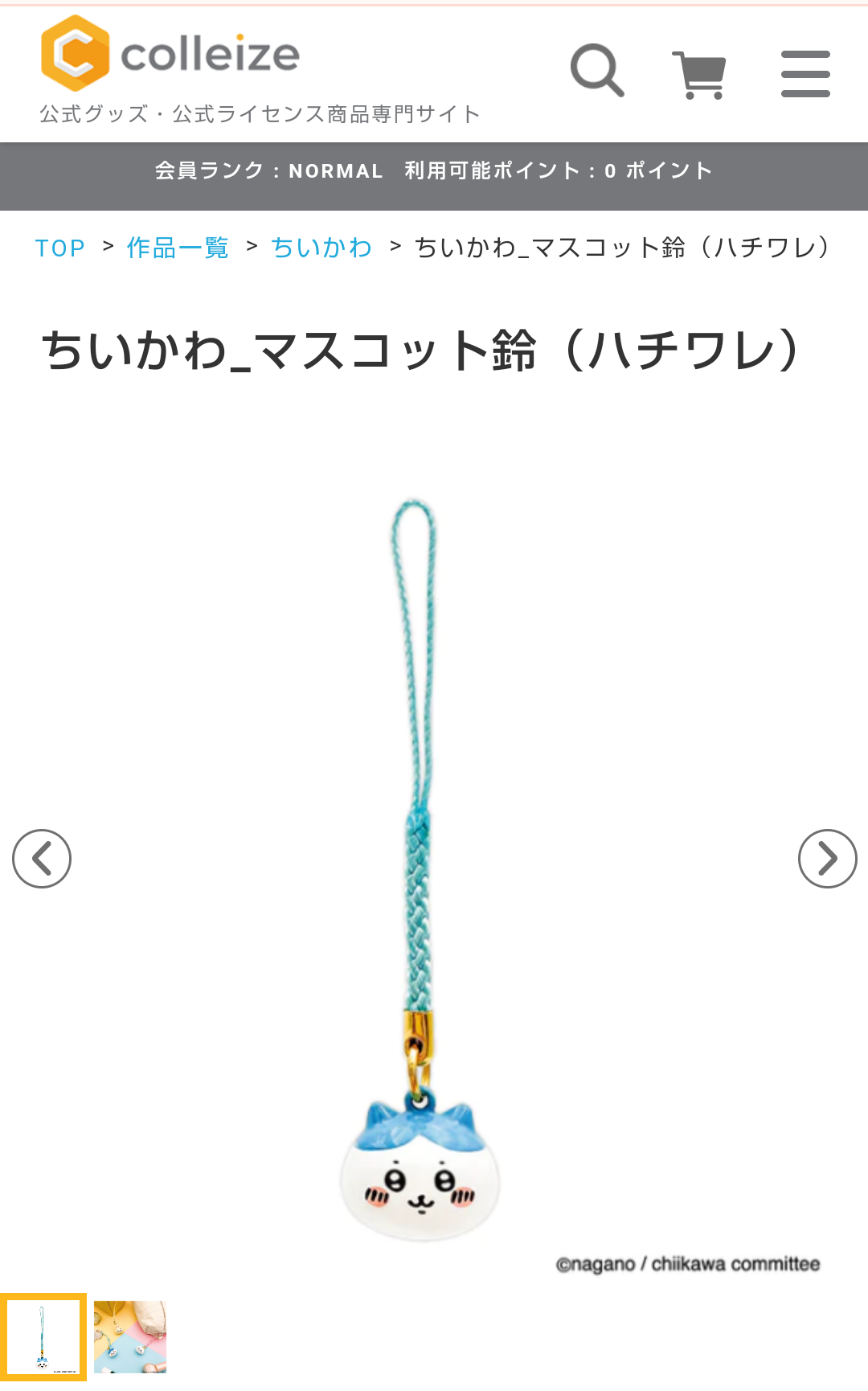Select the second colorful thumbnail
Viewport: 868px width, 1391px height.
tap(130, 1337)
